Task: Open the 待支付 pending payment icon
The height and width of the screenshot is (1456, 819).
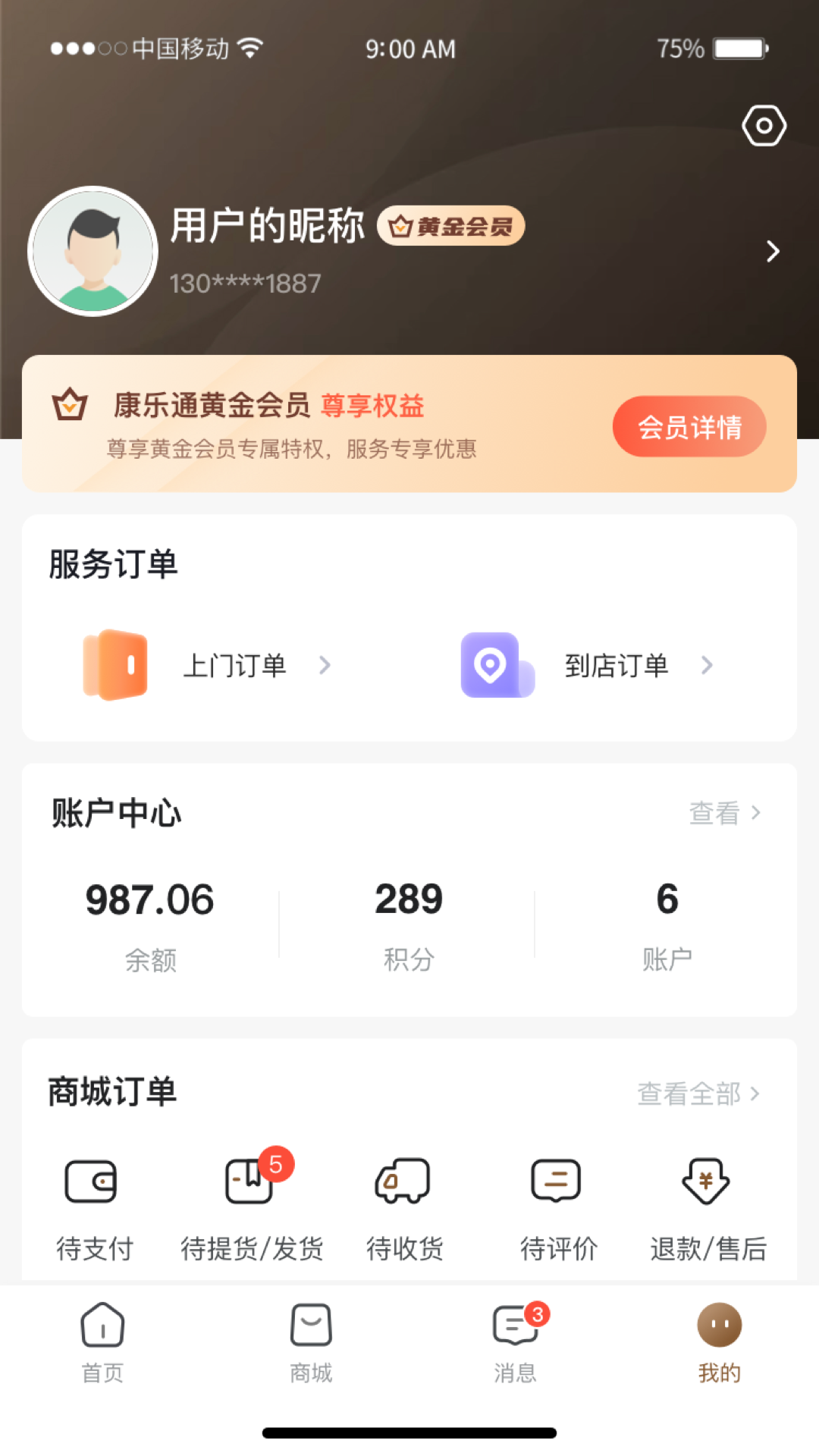Action: pos(91,1181)
